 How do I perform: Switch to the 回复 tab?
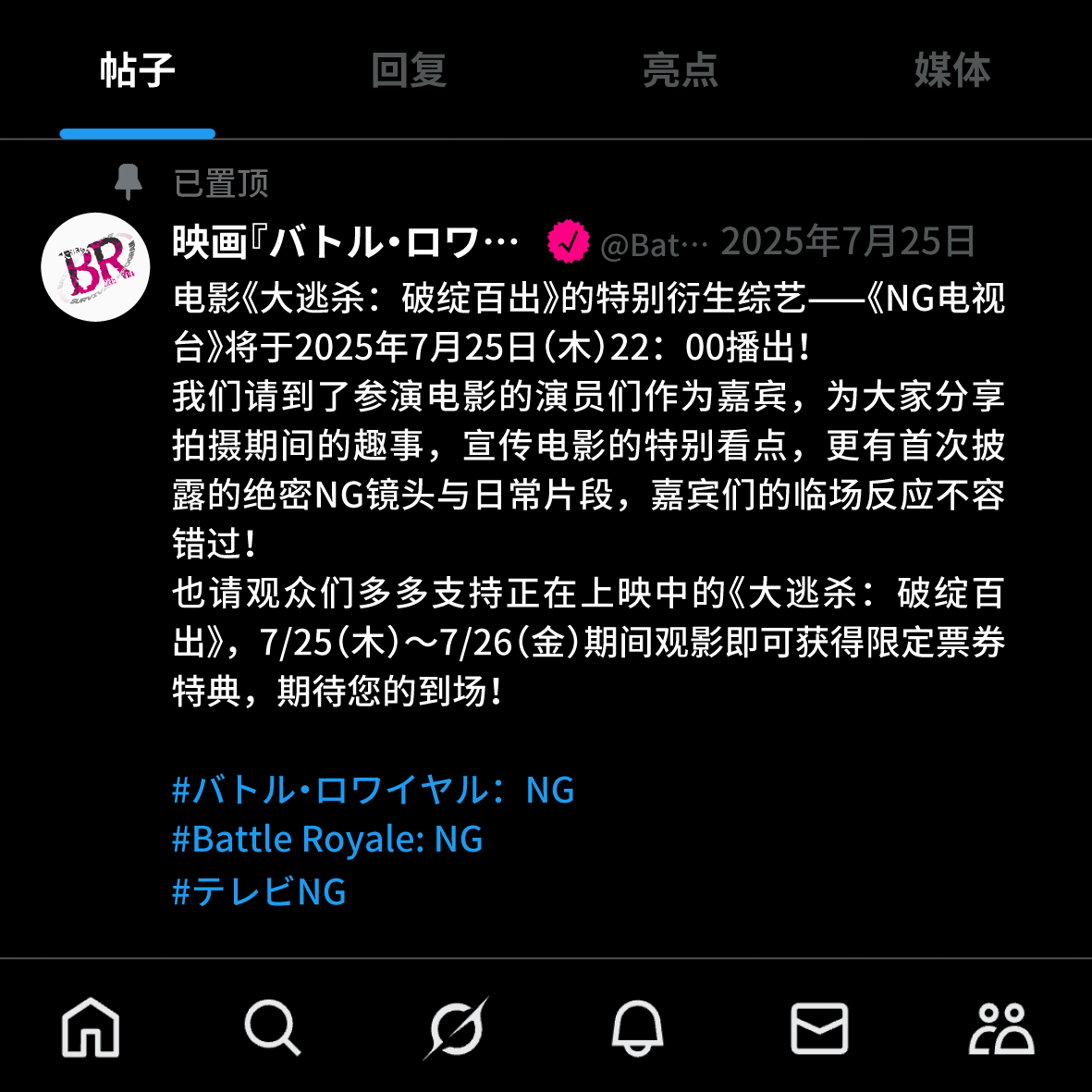pos(409,70)
